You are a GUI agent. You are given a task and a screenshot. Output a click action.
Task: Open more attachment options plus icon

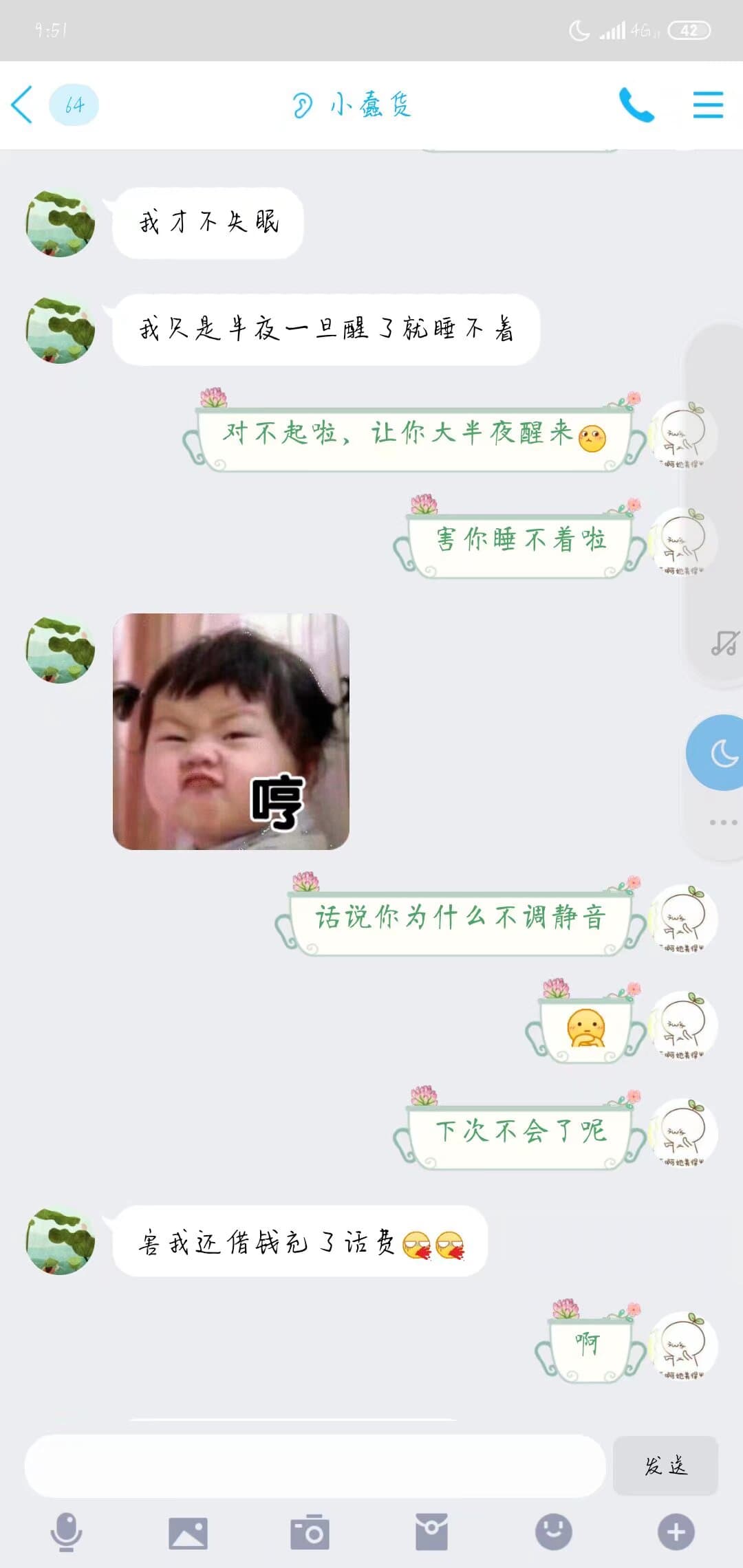(x=676, y=1532)
